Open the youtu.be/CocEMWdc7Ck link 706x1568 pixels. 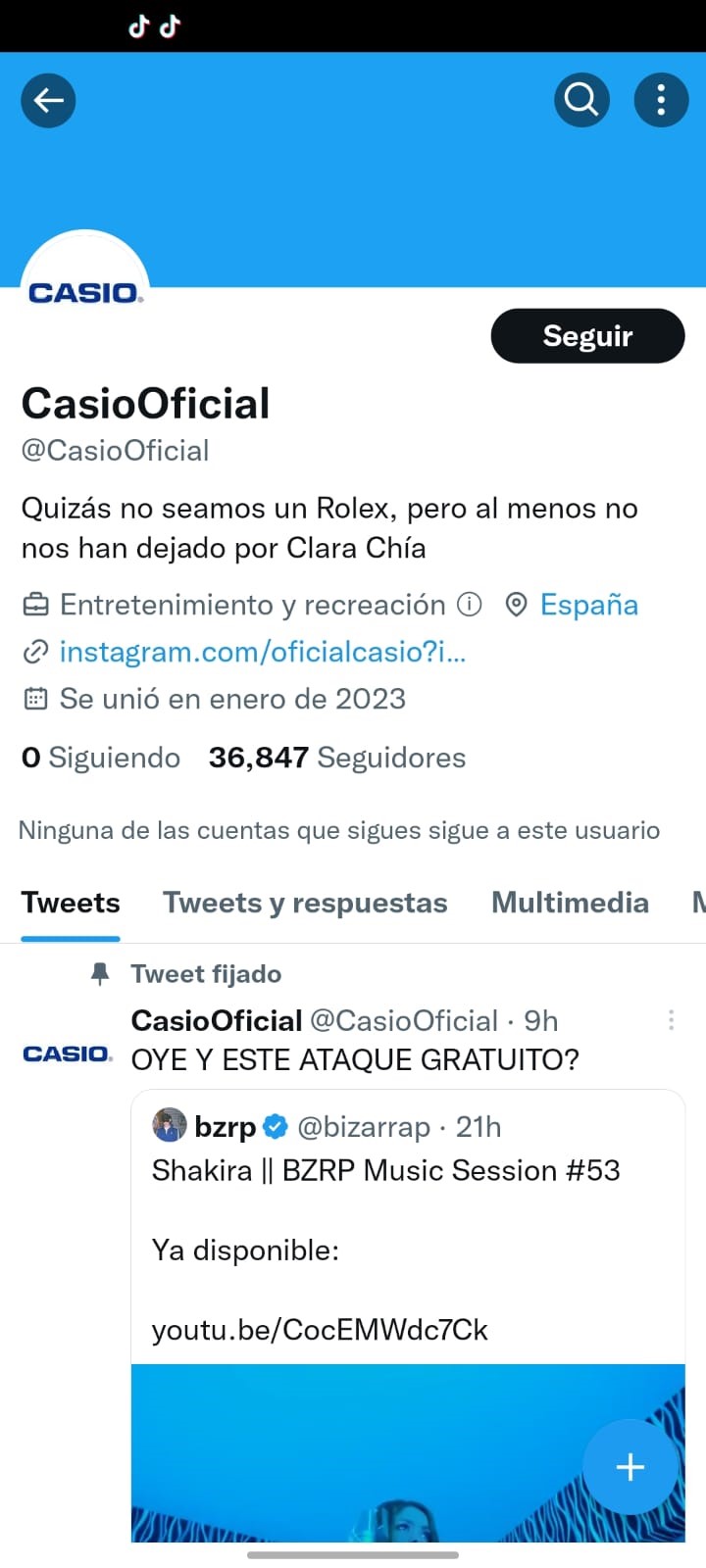(320, 1330)
